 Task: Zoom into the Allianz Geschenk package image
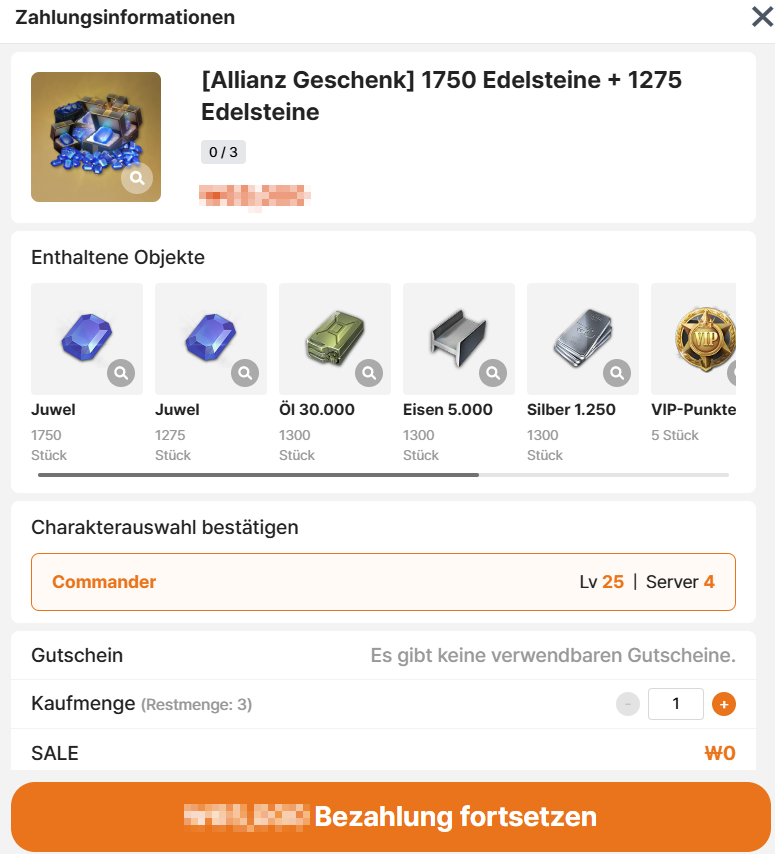click(138, 179)
